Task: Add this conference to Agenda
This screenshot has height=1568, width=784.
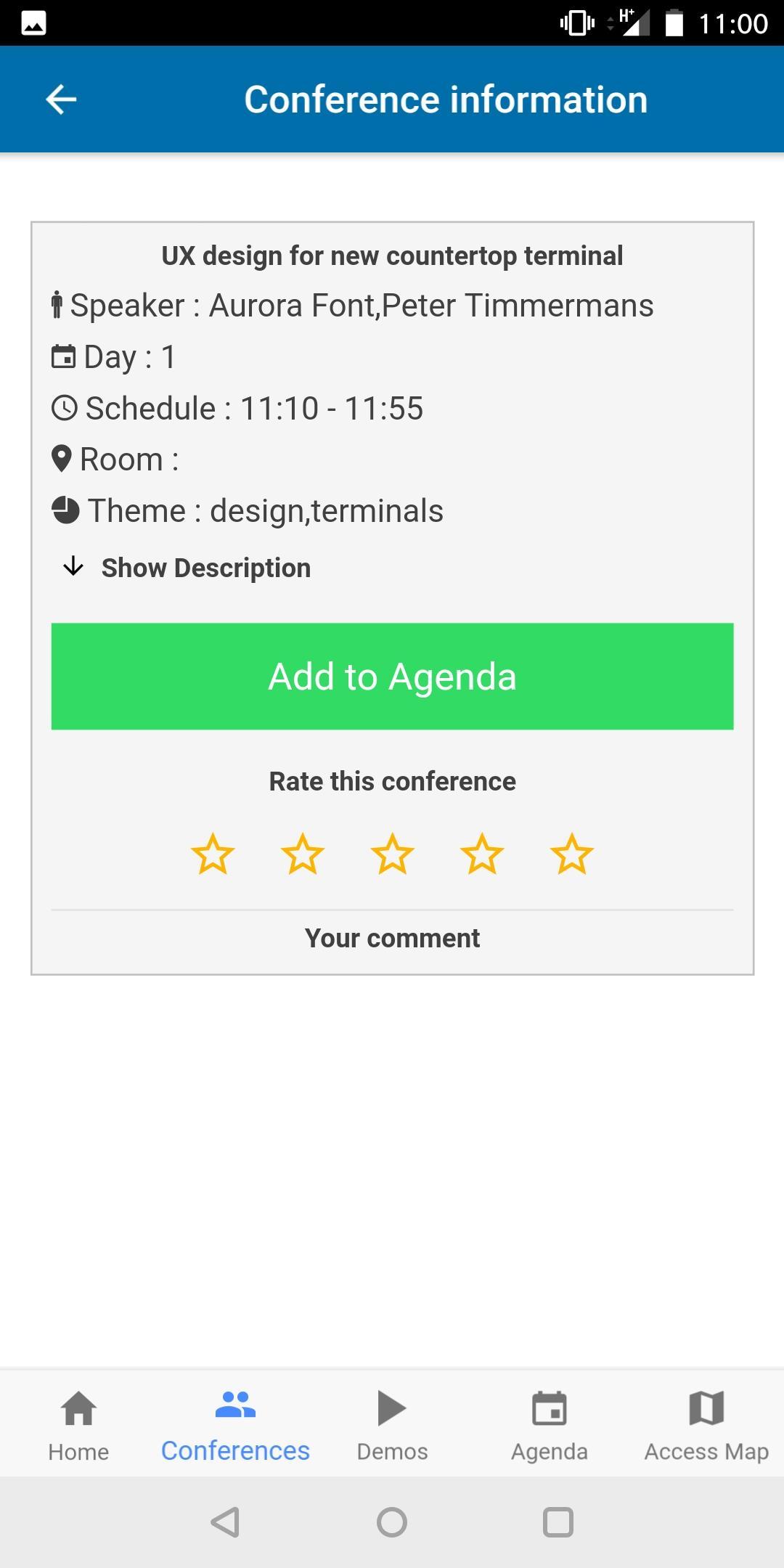Action: (392, 676)
